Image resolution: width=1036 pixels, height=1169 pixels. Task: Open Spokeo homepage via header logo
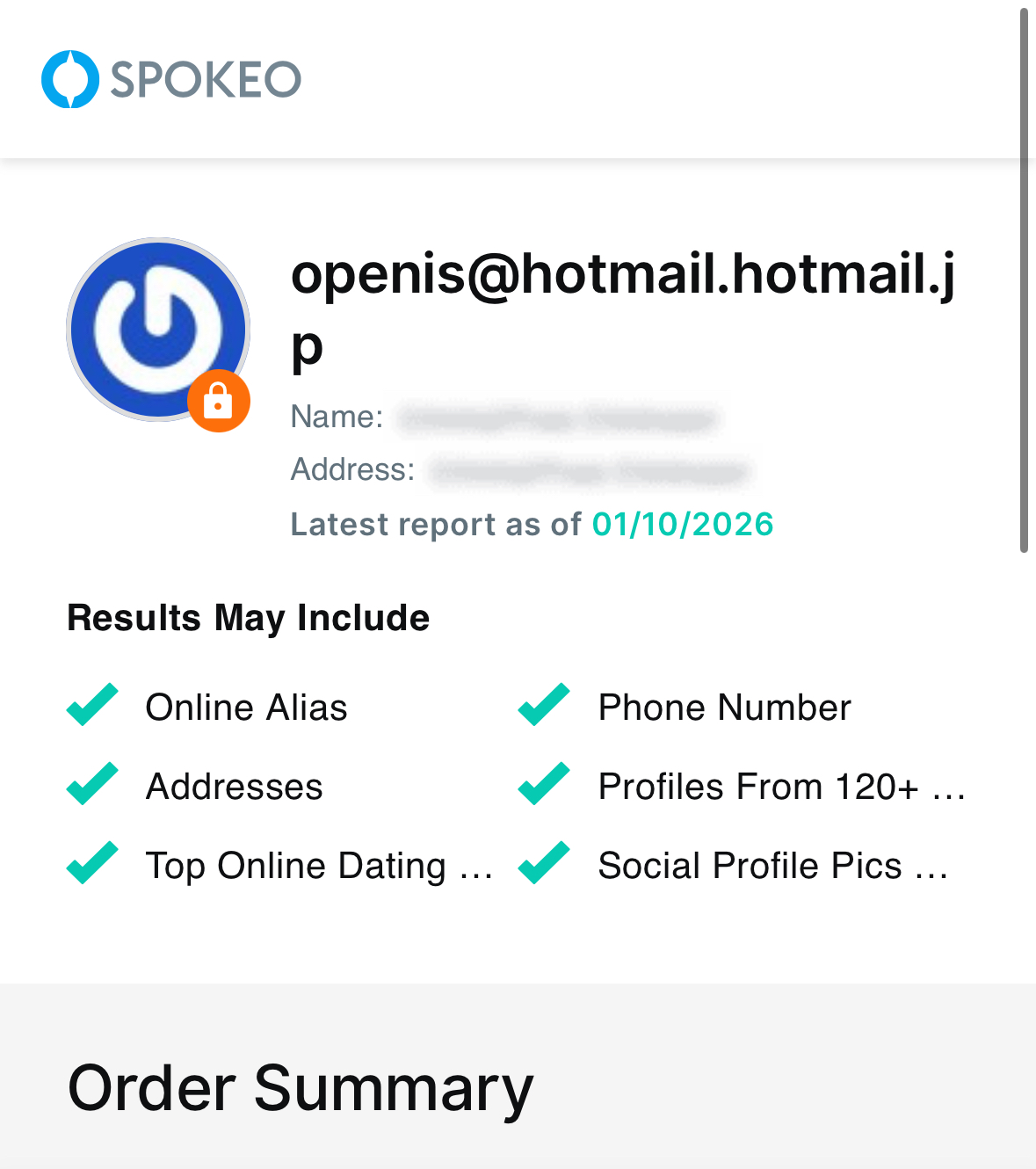(171, 79)
